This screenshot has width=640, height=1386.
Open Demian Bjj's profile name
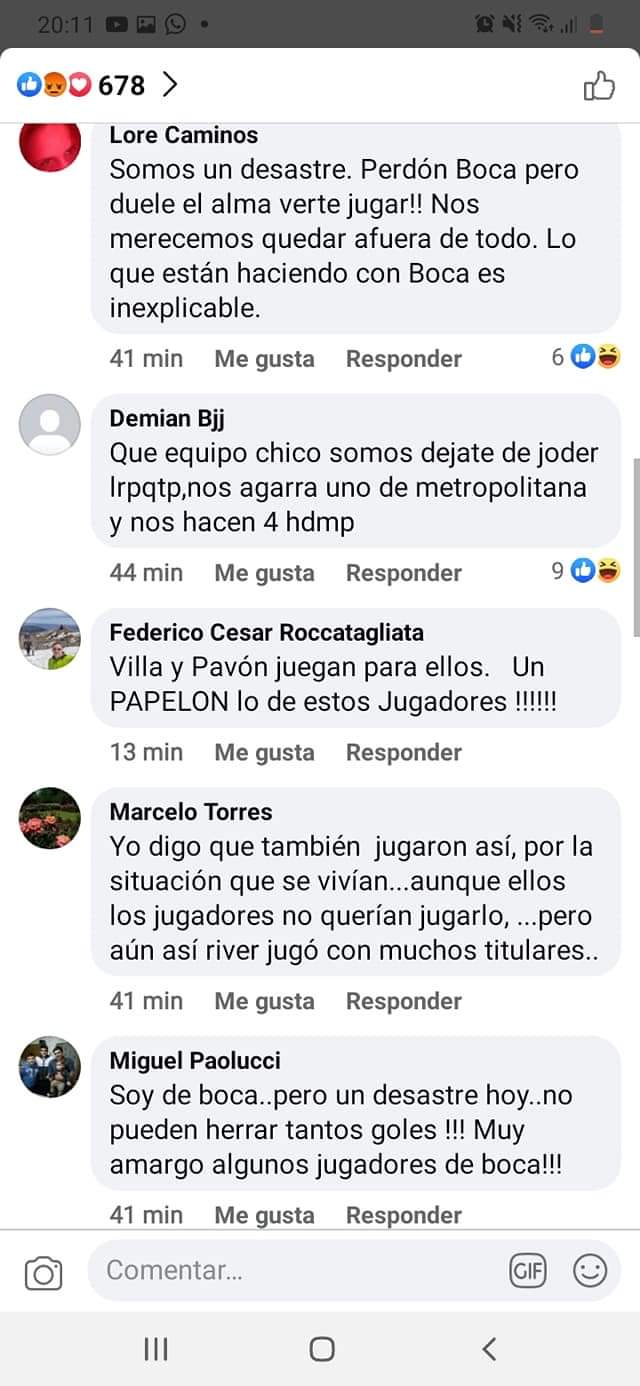tap(167, 418)
